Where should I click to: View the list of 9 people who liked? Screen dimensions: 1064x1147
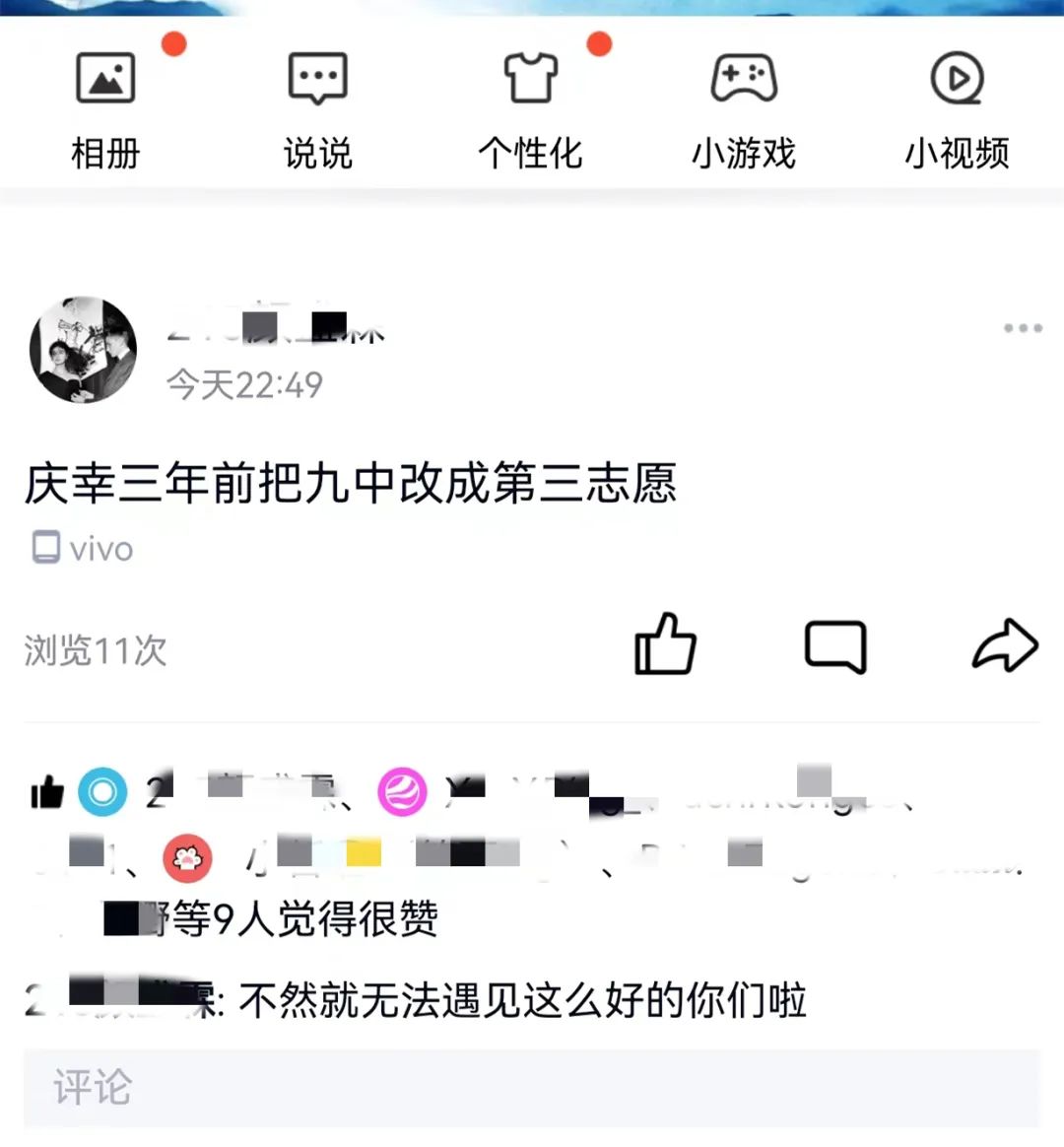point(305,919)
